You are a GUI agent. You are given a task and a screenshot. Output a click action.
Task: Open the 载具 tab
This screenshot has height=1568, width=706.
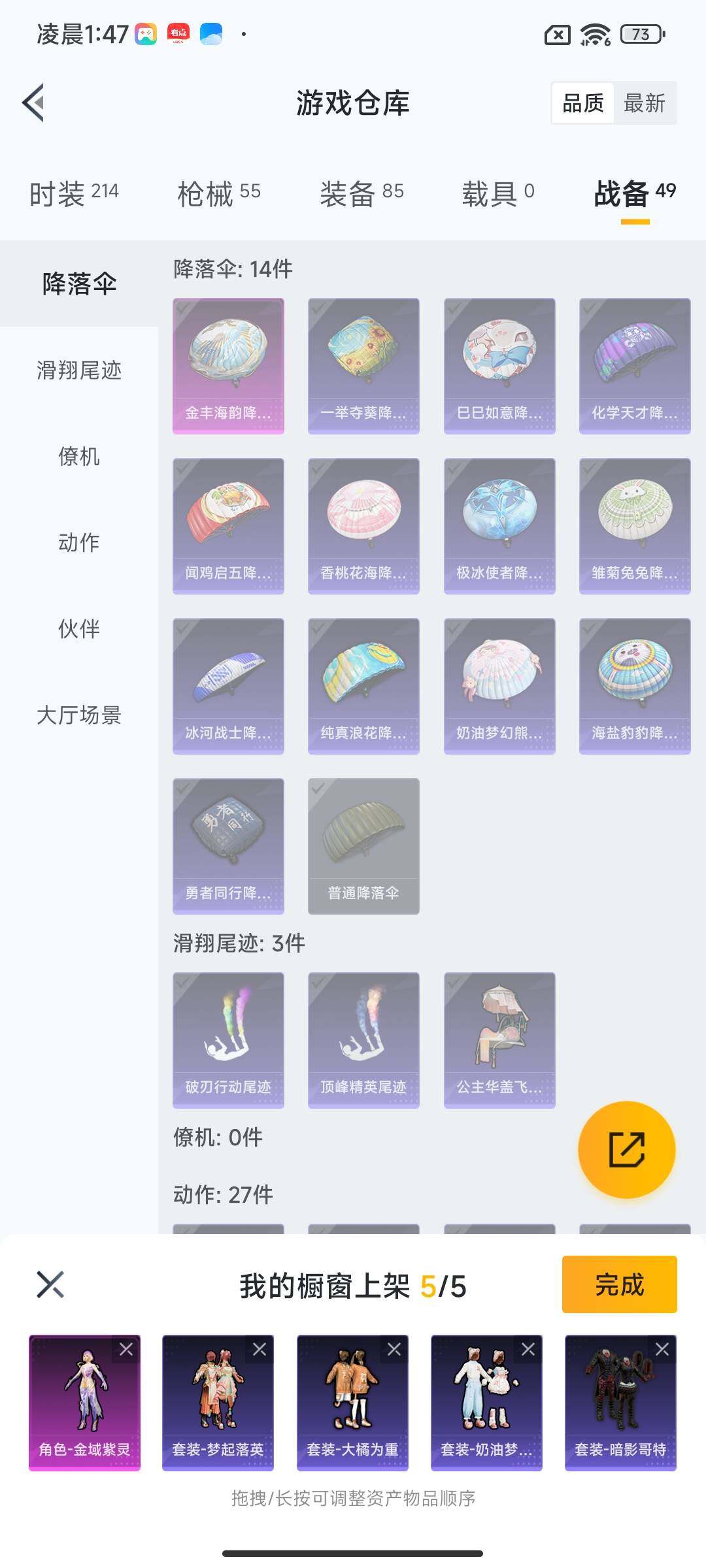pos(498,193)
